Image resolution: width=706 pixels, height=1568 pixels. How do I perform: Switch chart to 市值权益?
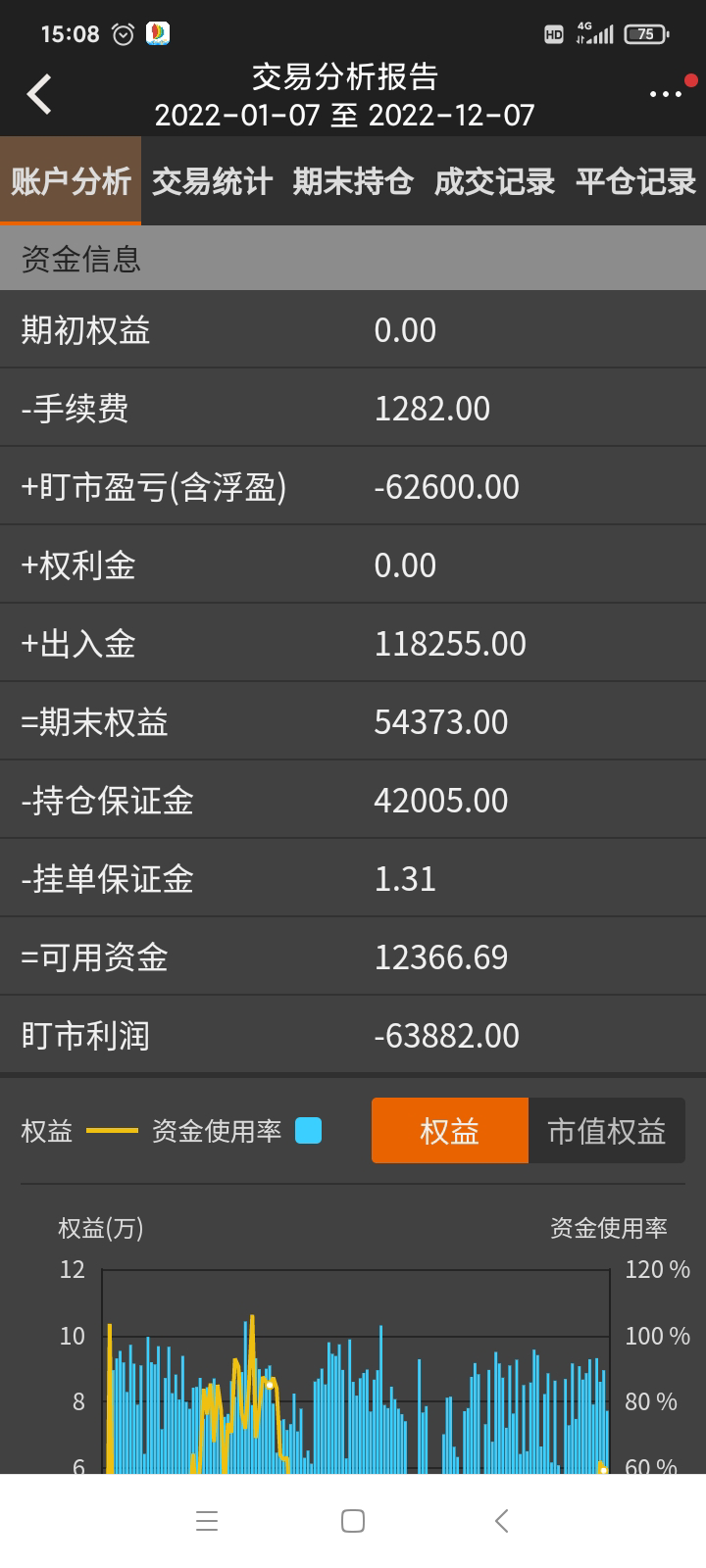click(607, 1131)
